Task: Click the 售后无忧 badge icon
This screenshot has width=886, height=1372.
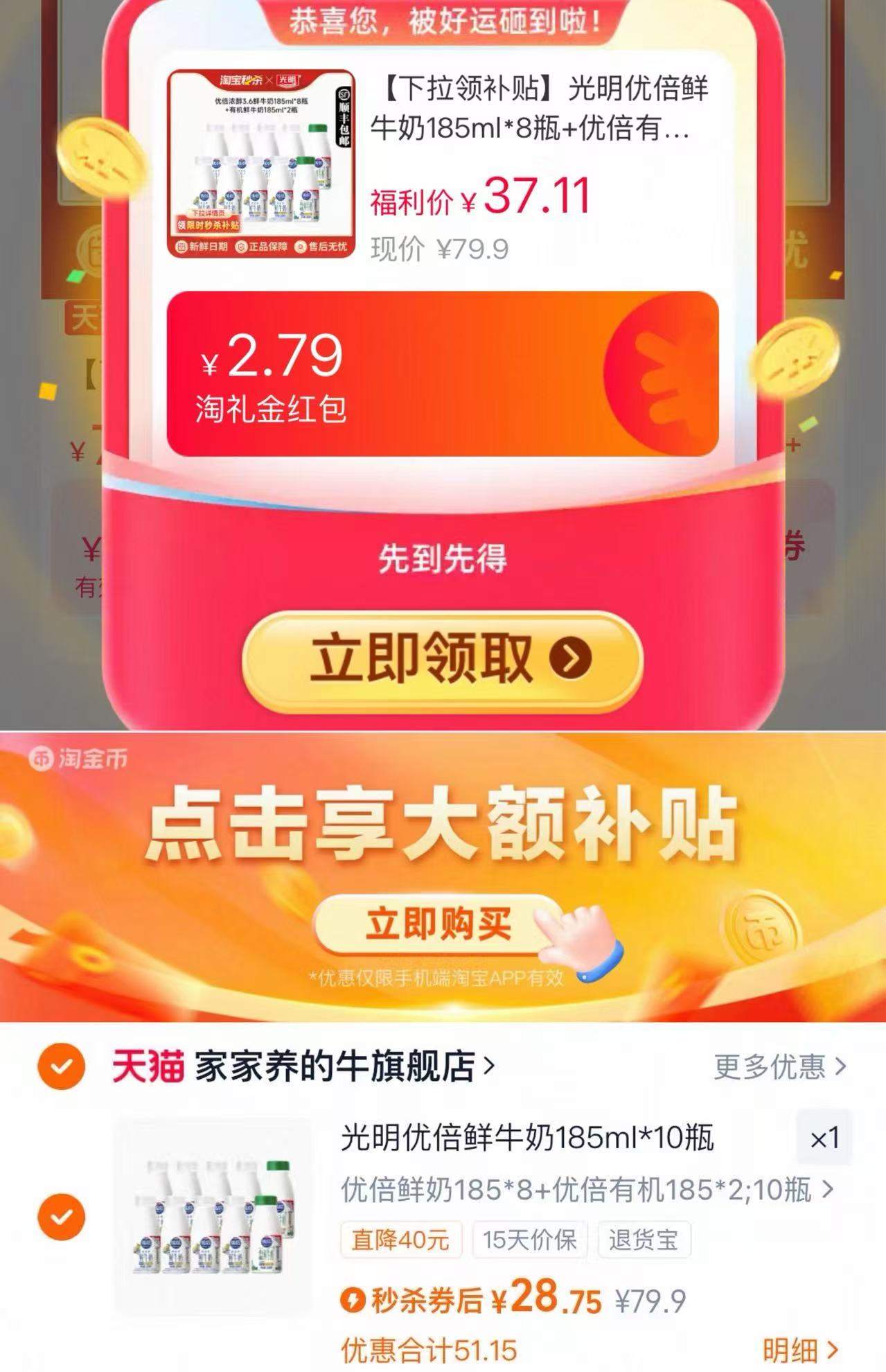Action: [300, 247]
